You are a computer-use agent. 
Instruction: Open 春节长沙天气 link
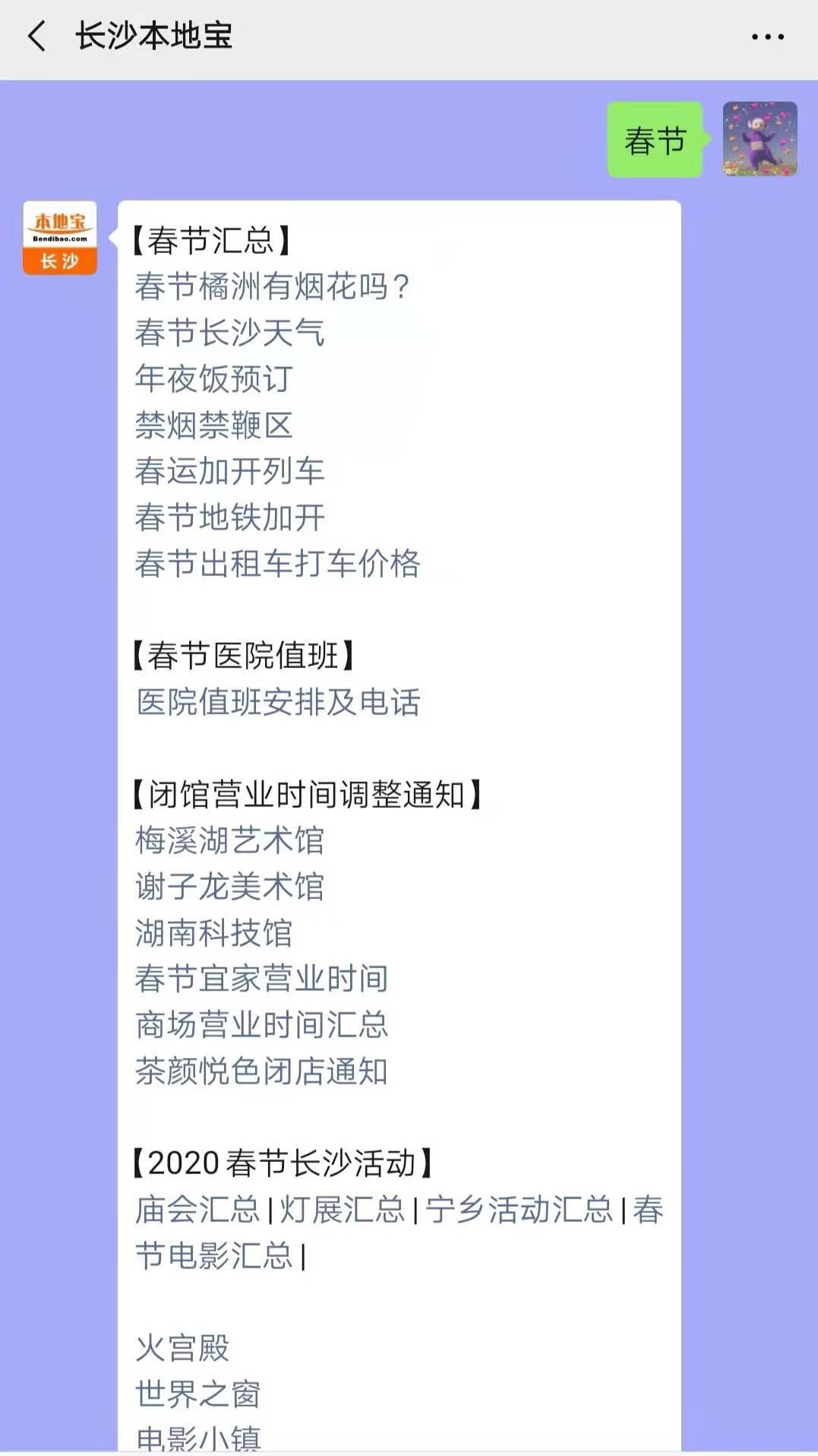pyautogui.click(x=229, y=333)
